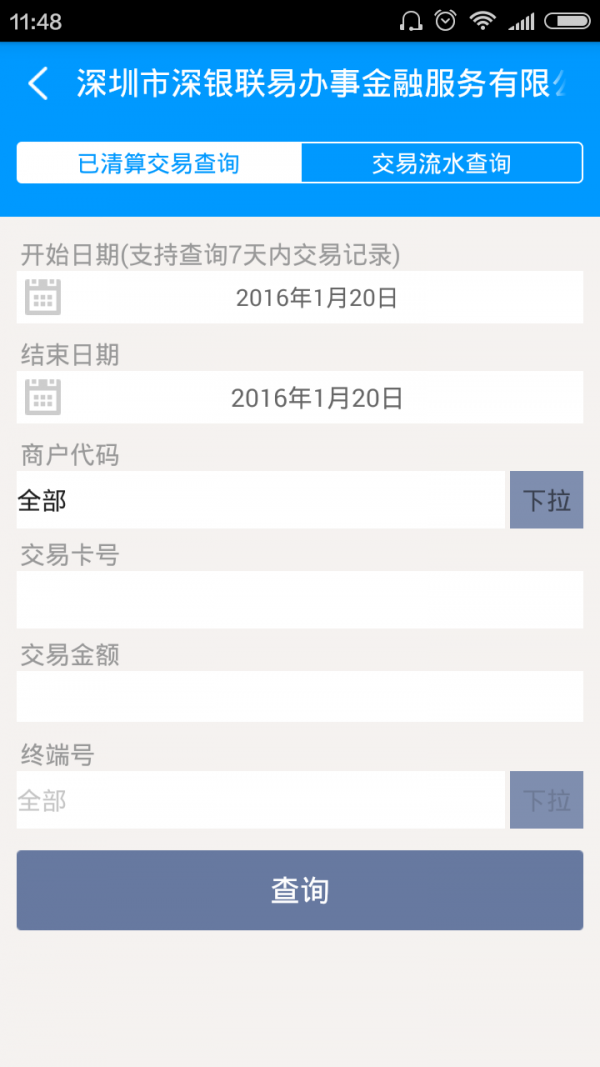Tap the 商户代码 field showing 全部
Image resolution: width=600 pixels, height=1067 pixels.
260,500
